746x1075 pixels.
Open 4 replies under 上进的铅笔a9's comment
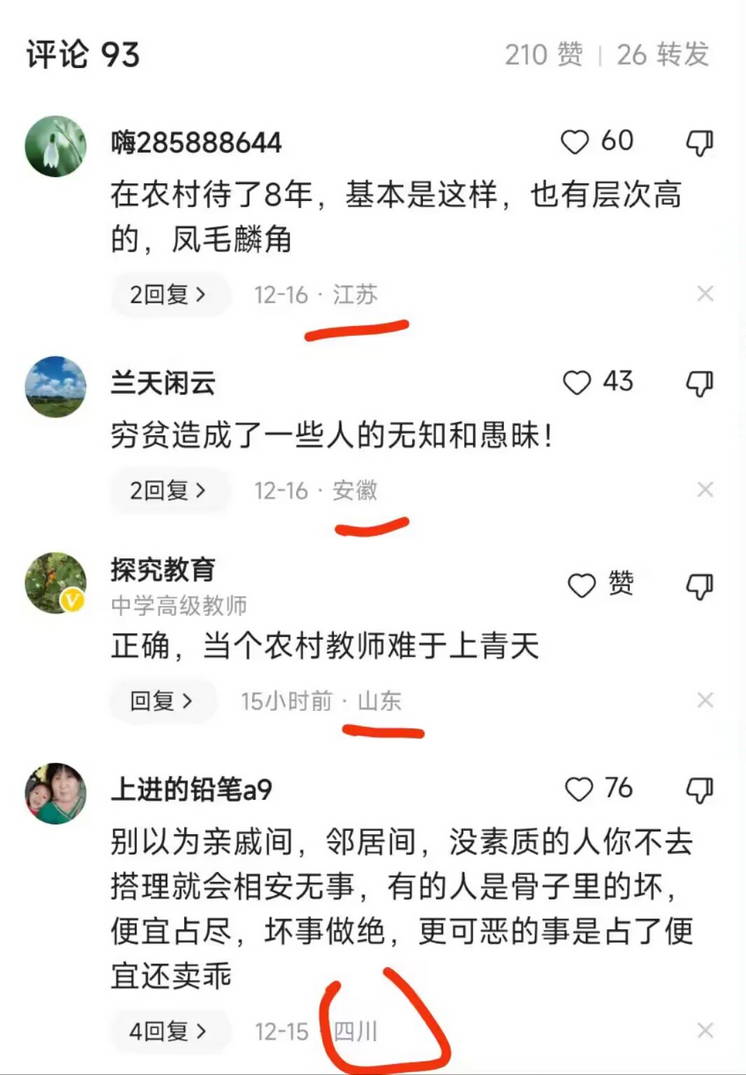168,1031
